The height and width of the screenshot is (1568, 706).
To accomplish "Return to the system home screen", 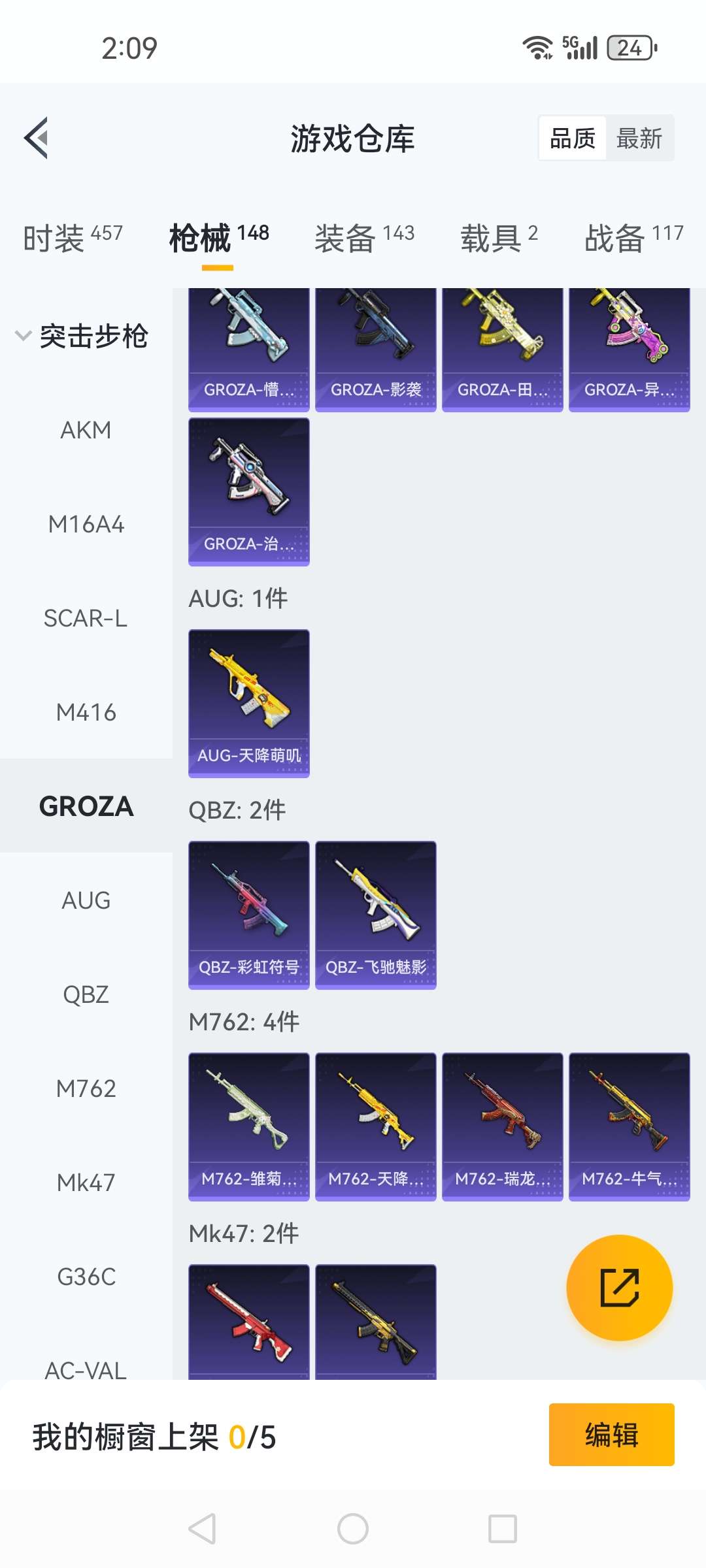I will point(353,1529).
